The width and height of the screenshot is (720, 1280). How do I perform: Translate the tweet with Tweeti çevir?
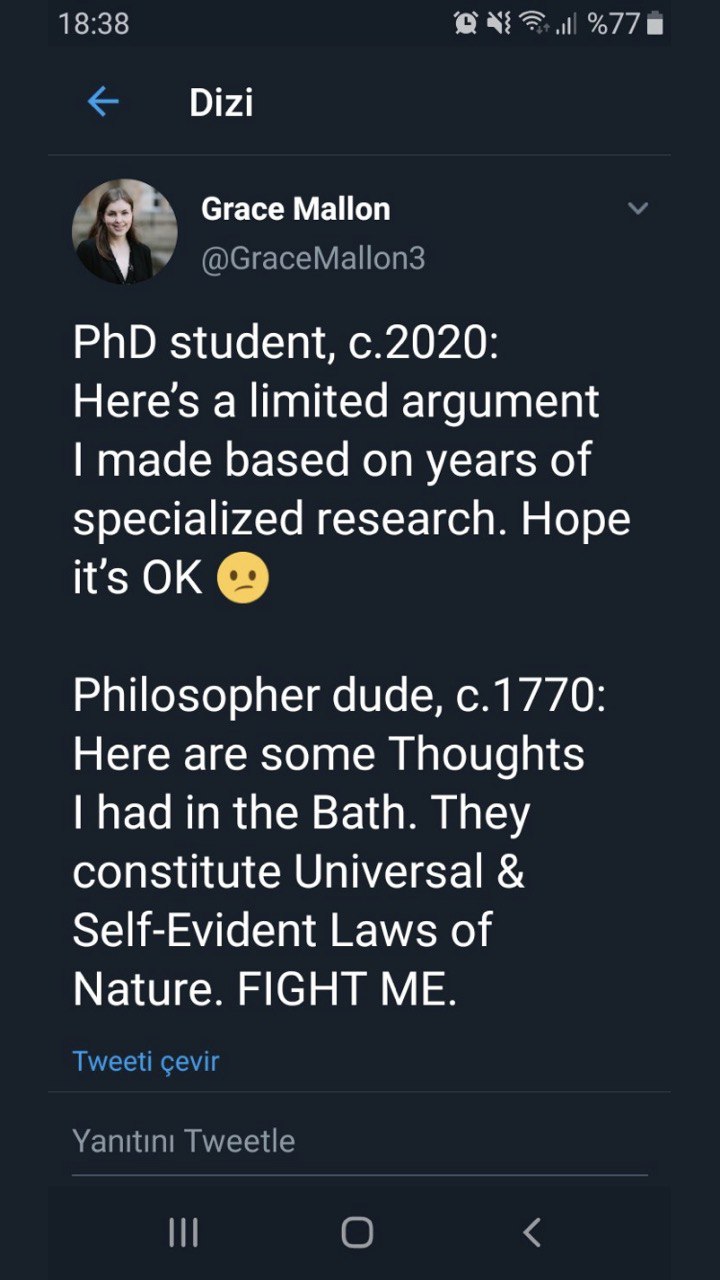pos(145,1061)
